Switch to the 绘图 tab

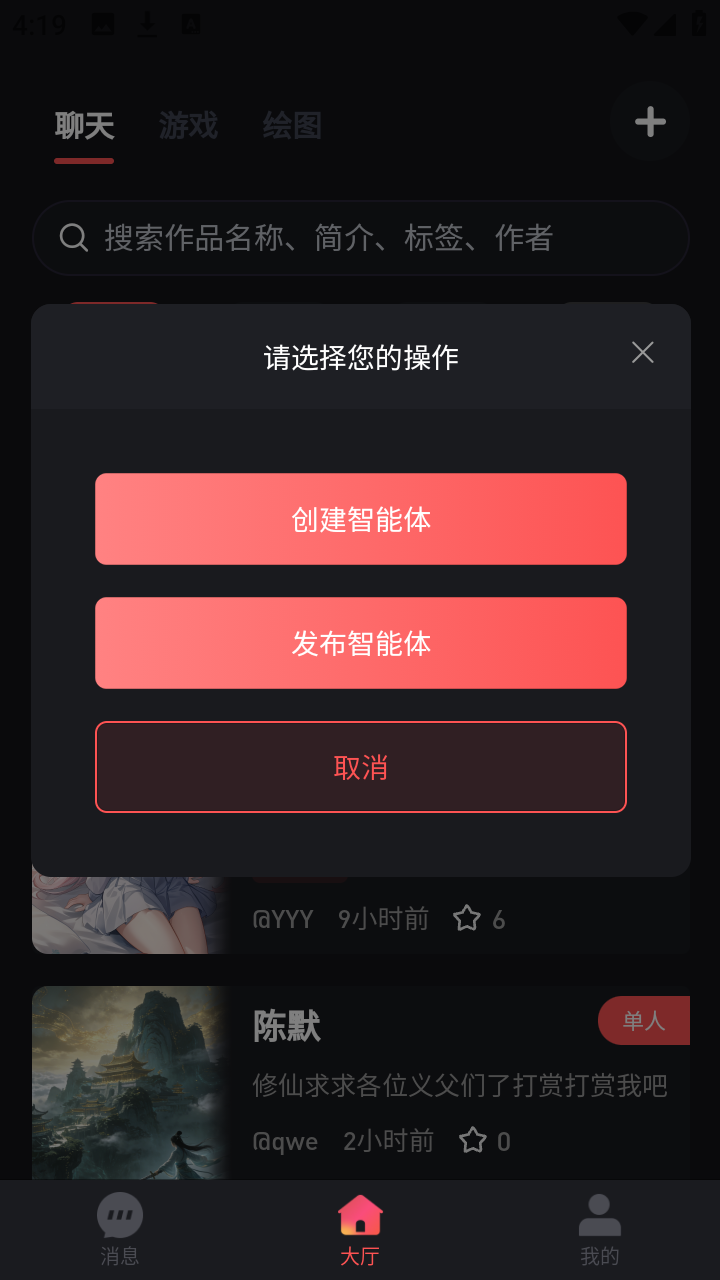coord(291,125)
